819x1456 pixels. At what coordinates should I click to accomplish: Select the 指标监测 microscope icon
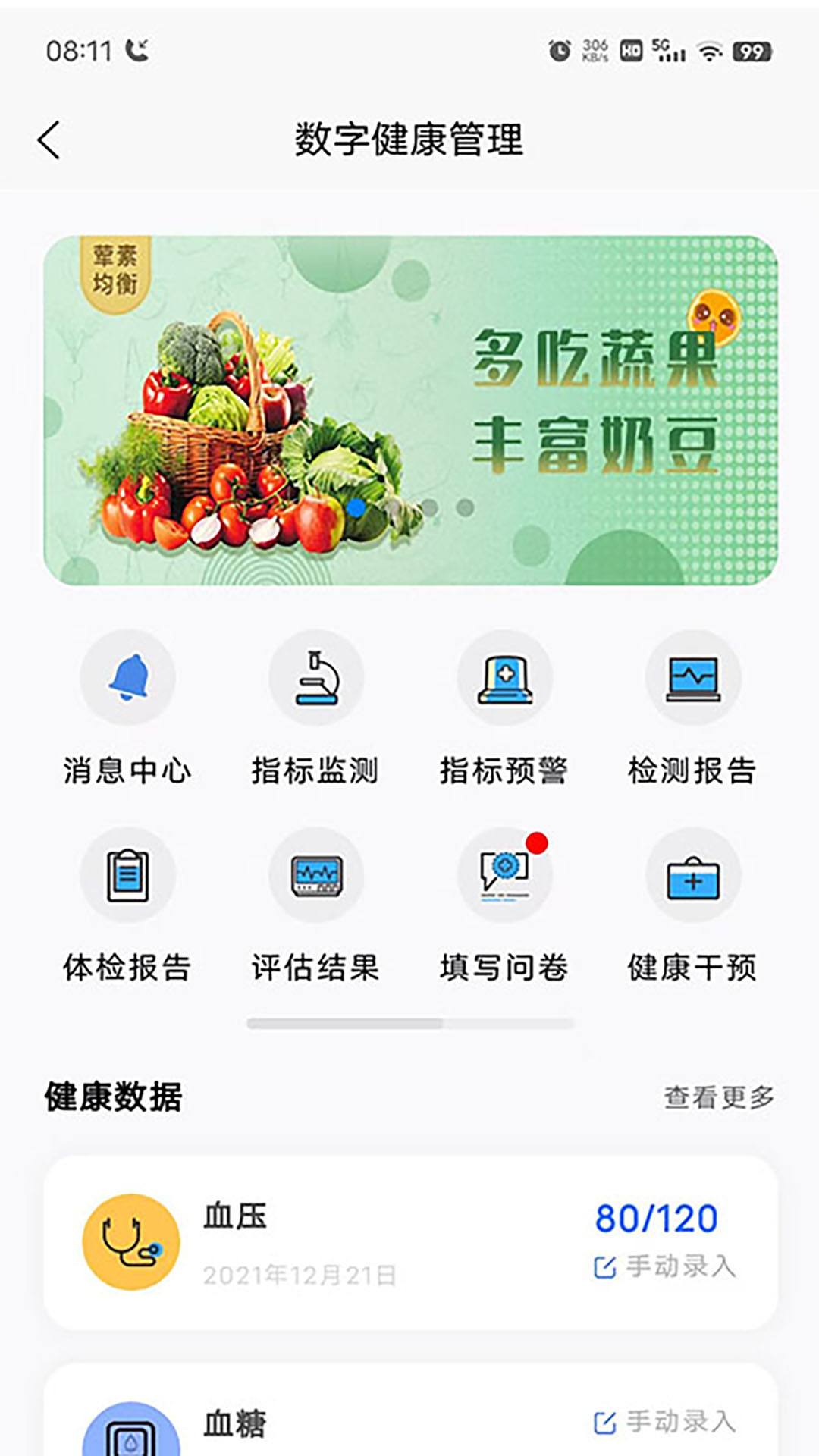point(316,677)
